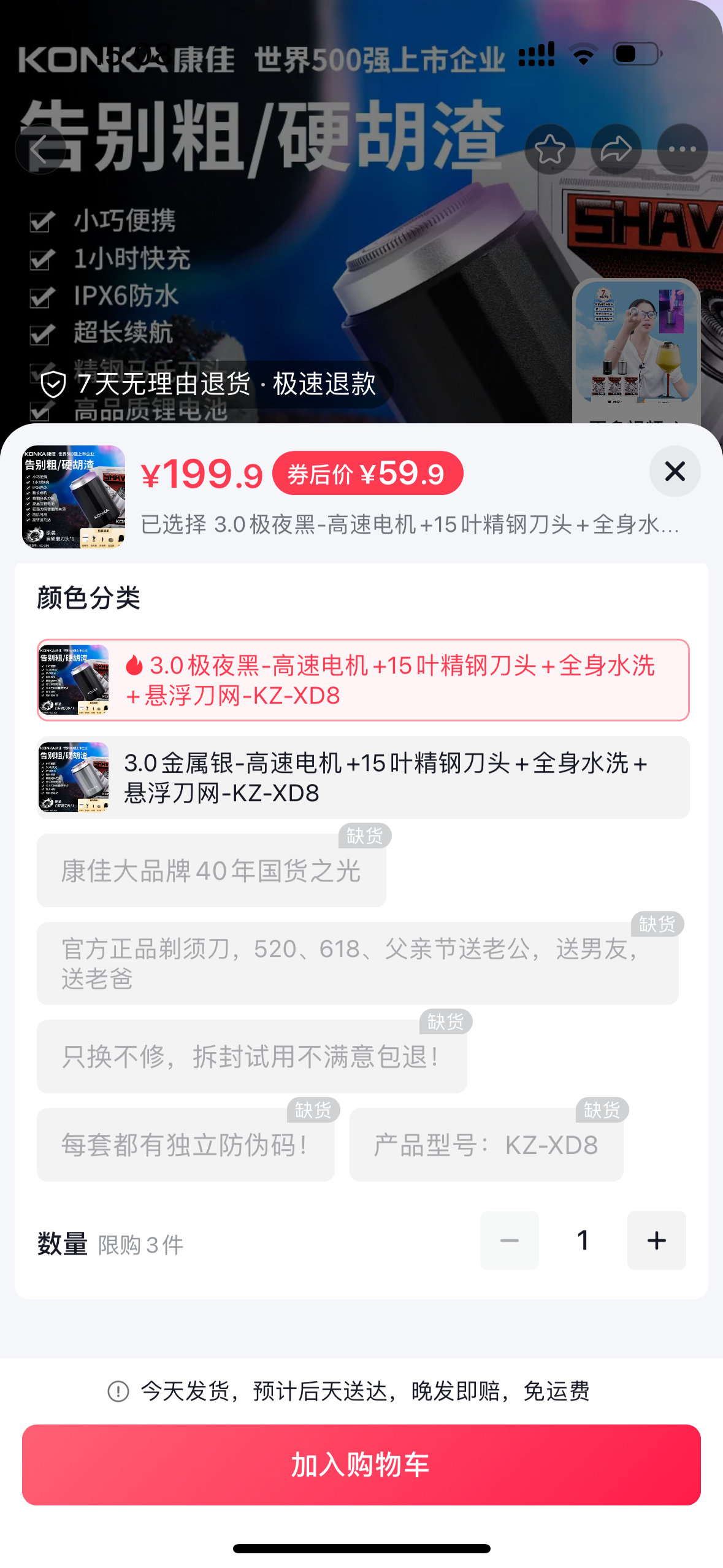Close the product options sheet
The image size is (723, 1568).
click(675, 471)
